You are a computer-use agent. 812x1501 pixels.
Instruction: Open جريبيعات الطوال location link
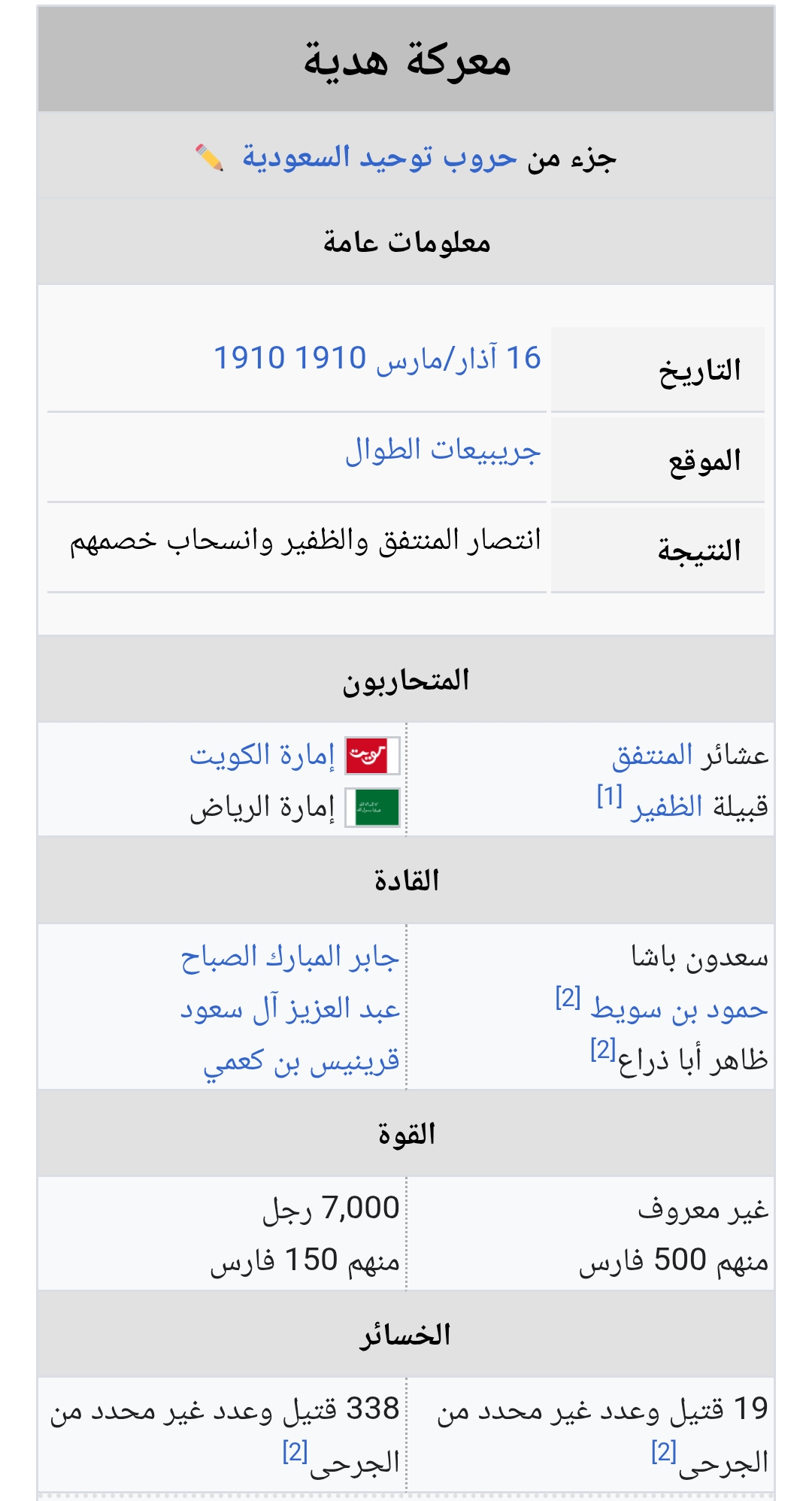pyautogui.click(x=443, y=450)
